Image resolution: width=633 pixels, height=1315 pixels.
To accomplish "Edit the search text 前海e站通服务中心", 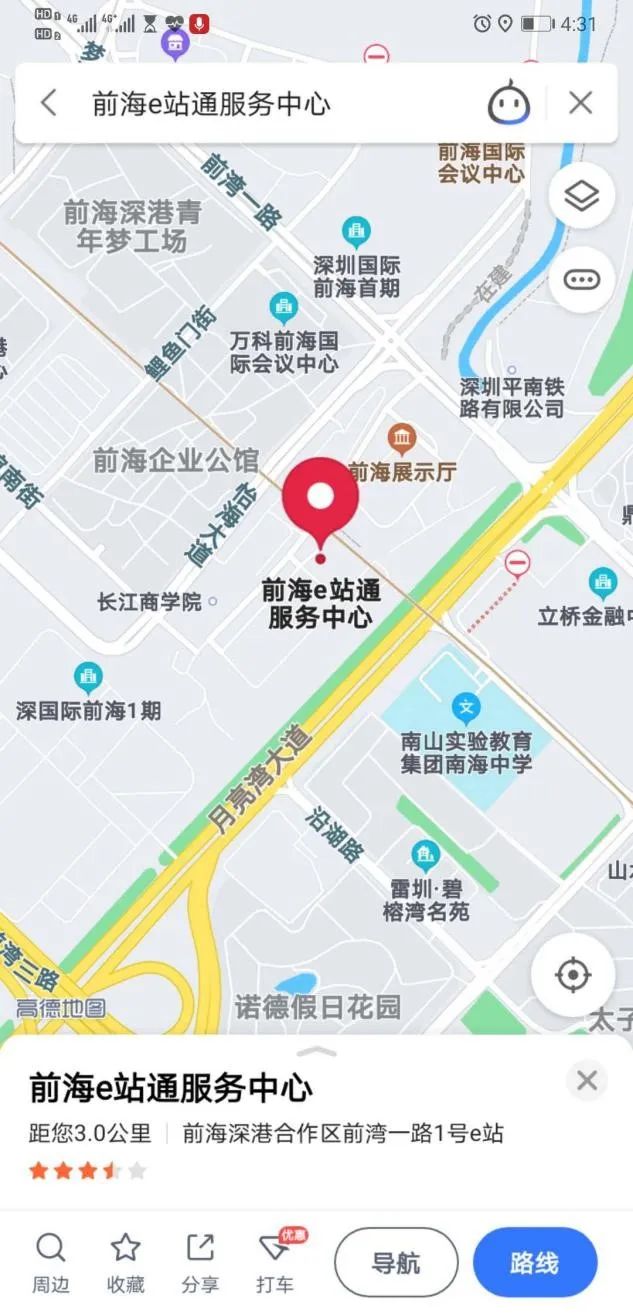I will pos(211,104).
